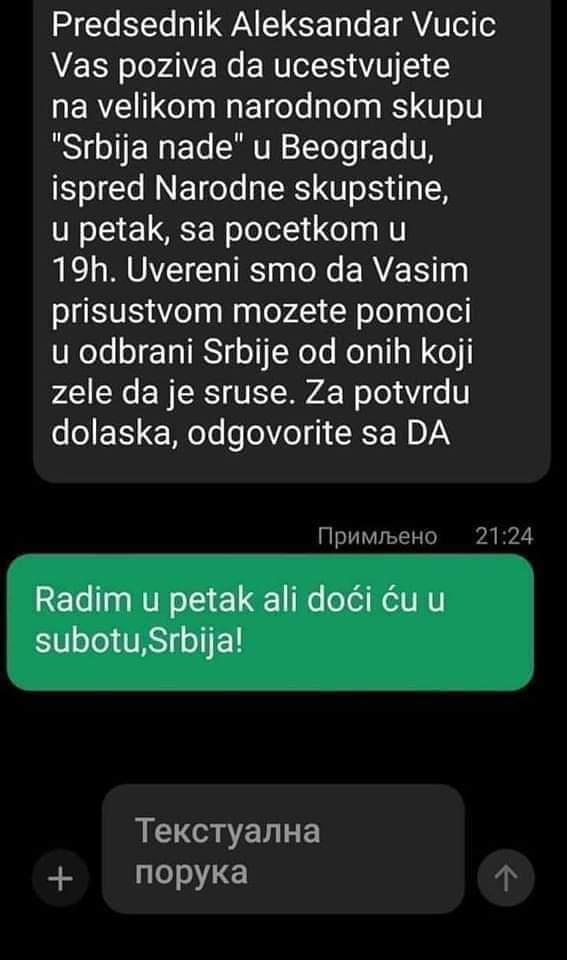
Task: Send the message with the arrow button
Action: coord(506,878)
